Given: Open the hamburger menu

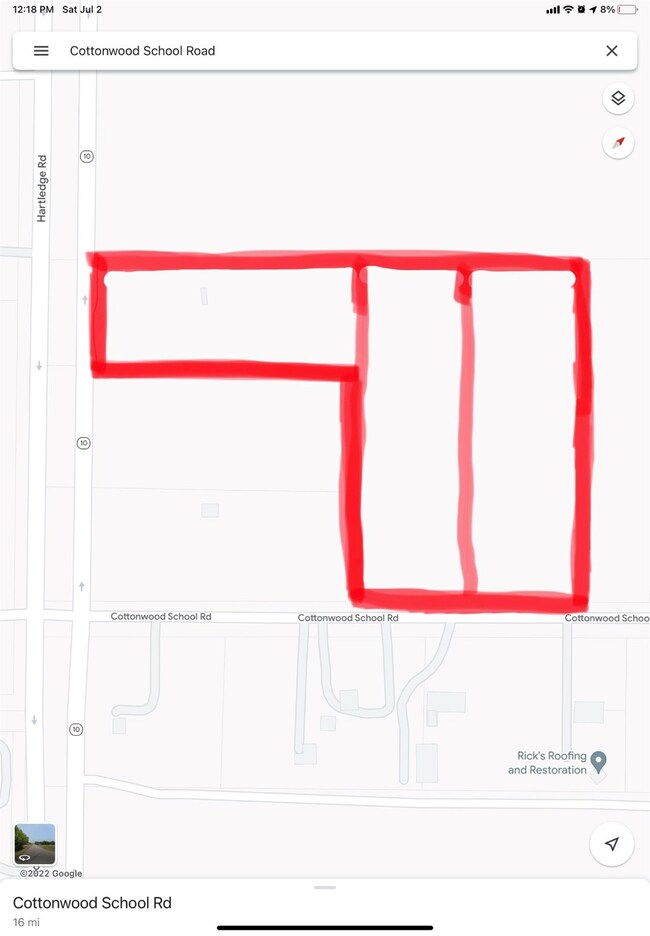Looking at the screenshot, I should coord(41,51).
